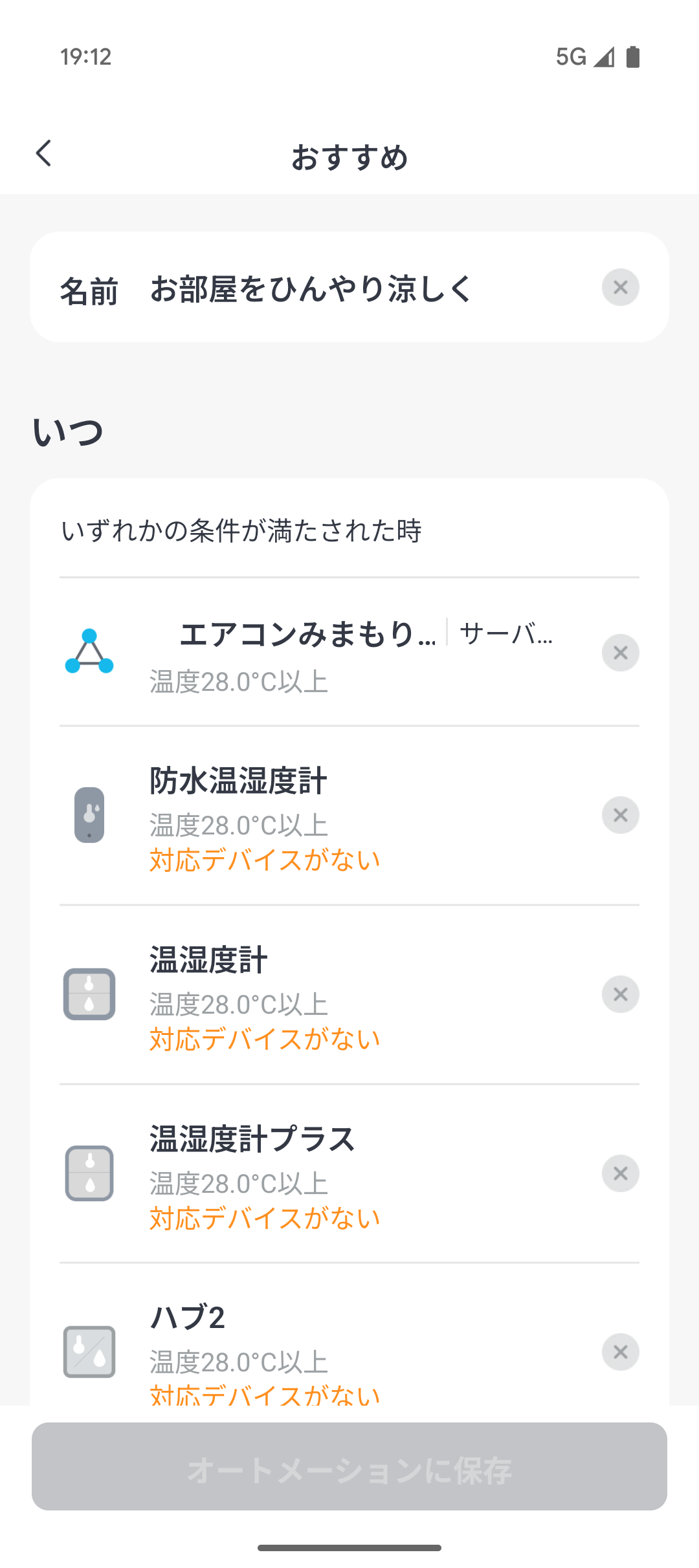This screenshot has height=1568, width=699.
Task: Remove the 防水温湿度計 condition
Action: coord(620,815)
